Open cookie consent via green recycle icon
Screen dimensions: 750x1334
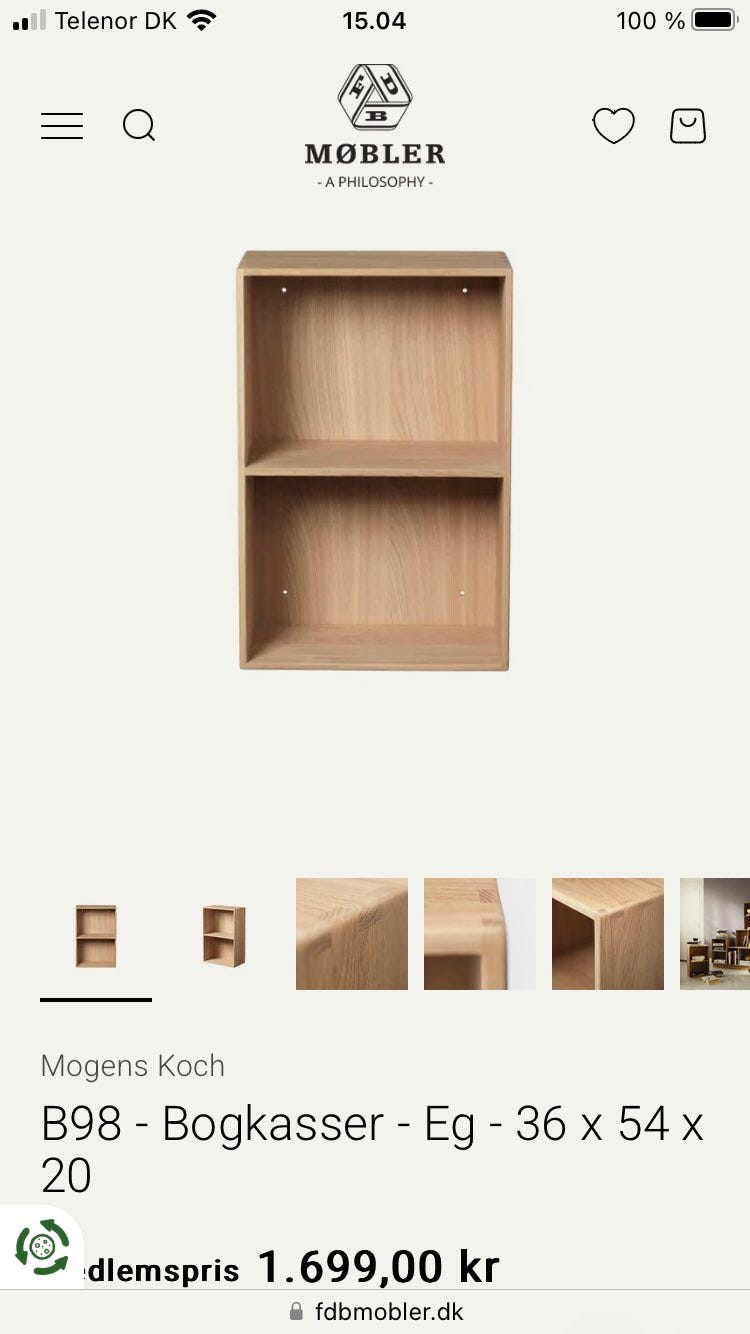(x=43, y=1247)
